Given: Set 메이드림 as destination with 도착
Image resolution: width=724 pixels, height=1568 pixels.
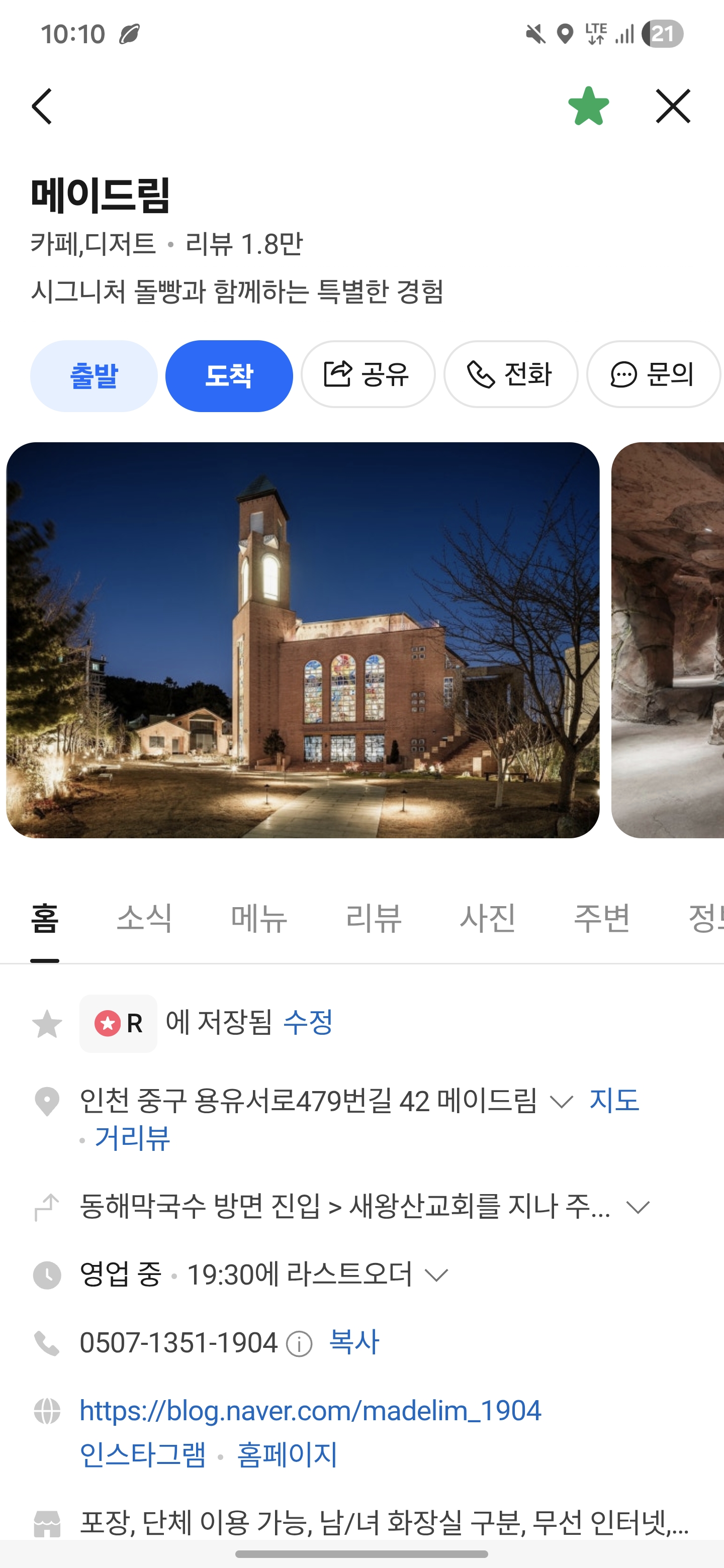Looking at the screenshot, I should [229, 375].
